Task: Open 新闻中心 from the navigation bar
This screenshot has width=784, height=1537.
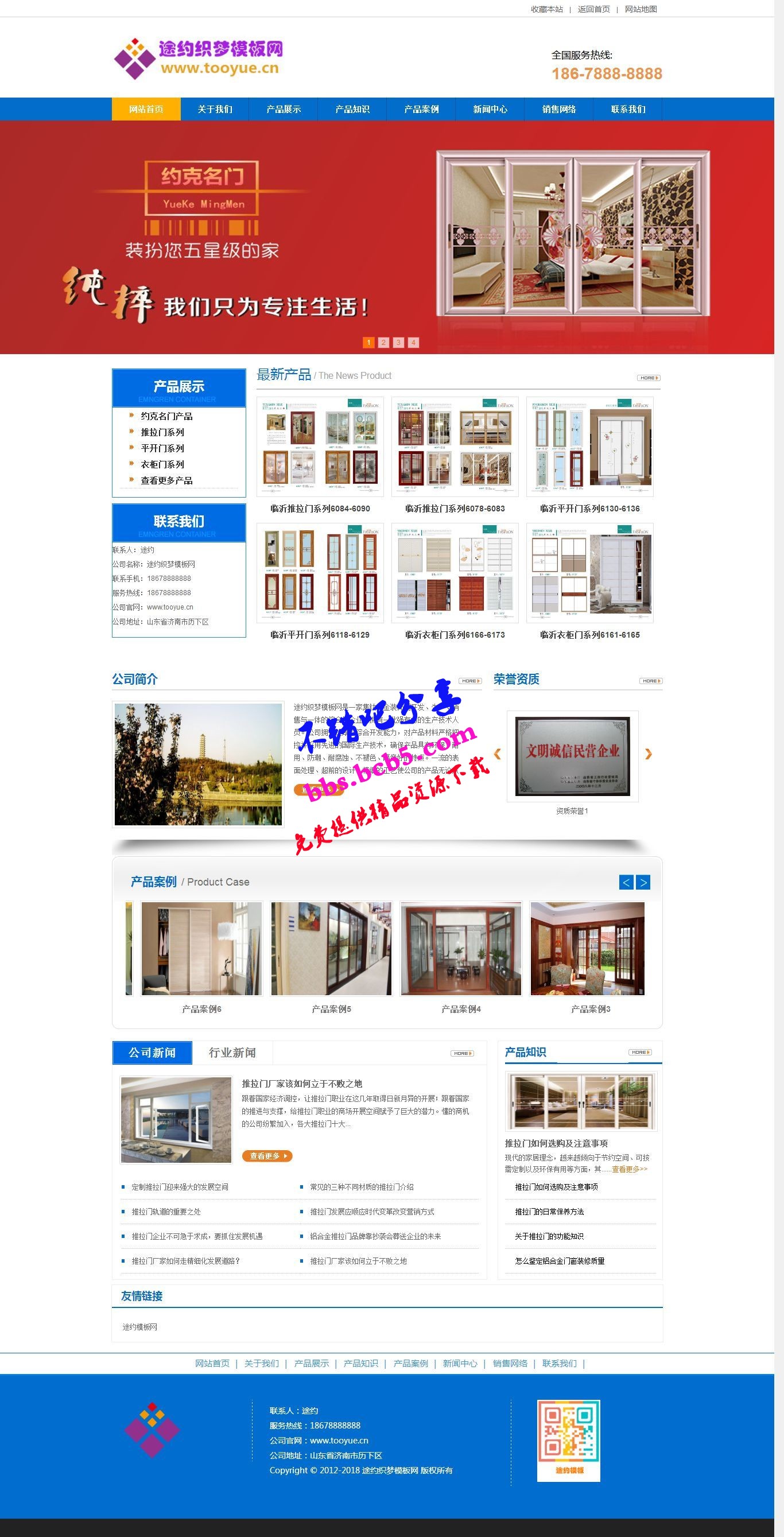Action: pos(490,109)
